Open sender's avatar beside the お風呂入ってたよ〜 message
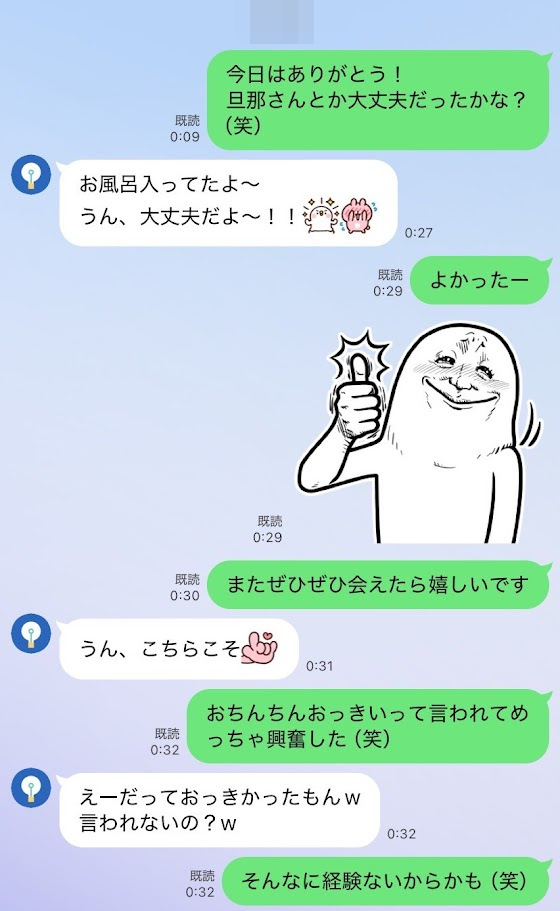The height and width of the screenshot is (911, 560). point(31,174)
